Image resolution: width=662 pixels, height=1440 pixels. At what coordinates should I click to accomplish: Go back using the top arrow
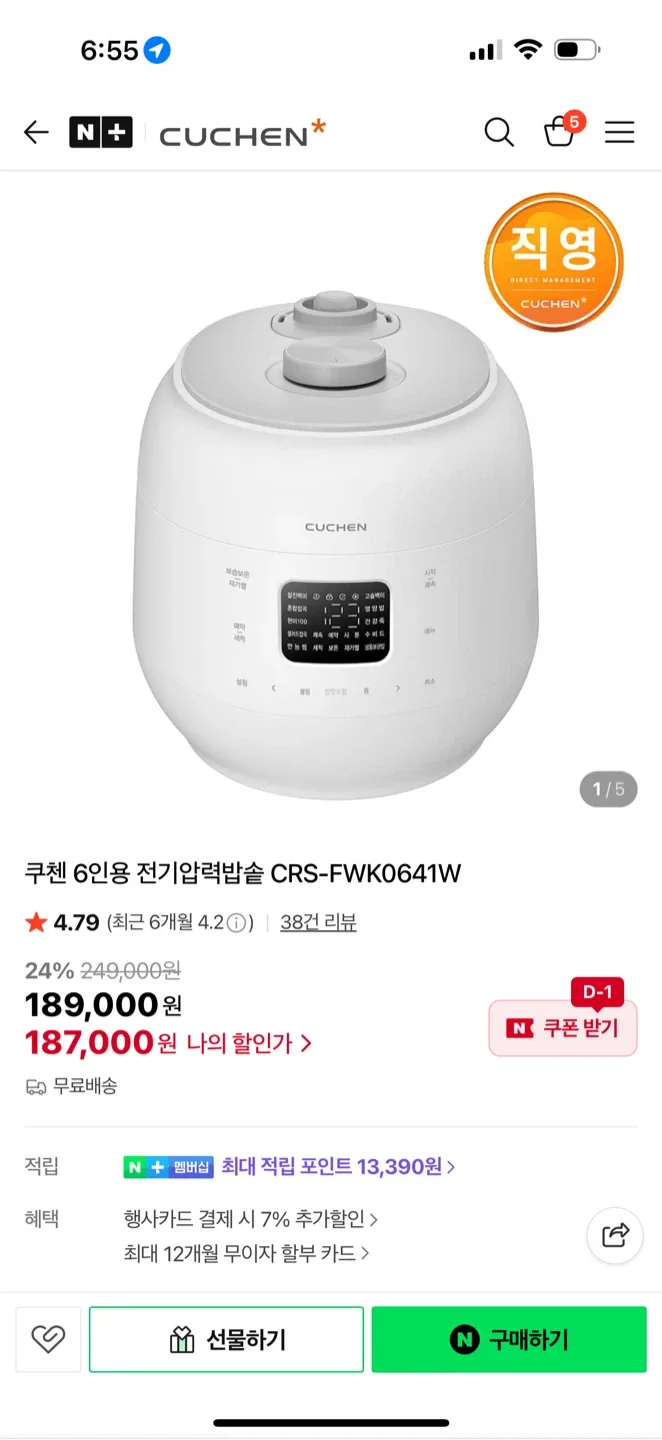click(x=36, y=132)
